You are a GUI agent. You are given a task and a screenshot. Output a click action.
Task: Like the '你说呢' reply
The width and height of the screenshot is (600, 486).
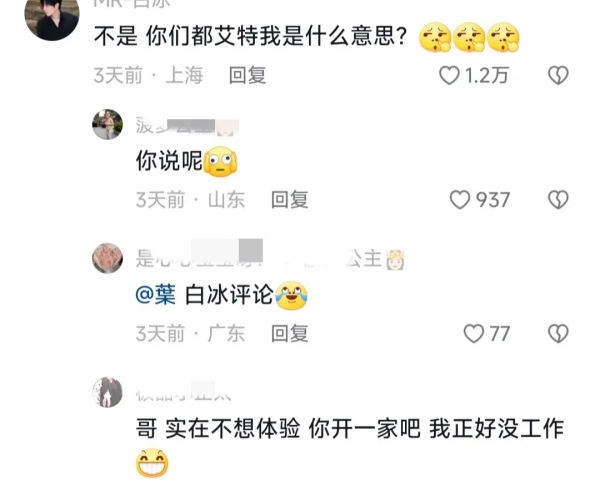[x=460, y=200]
